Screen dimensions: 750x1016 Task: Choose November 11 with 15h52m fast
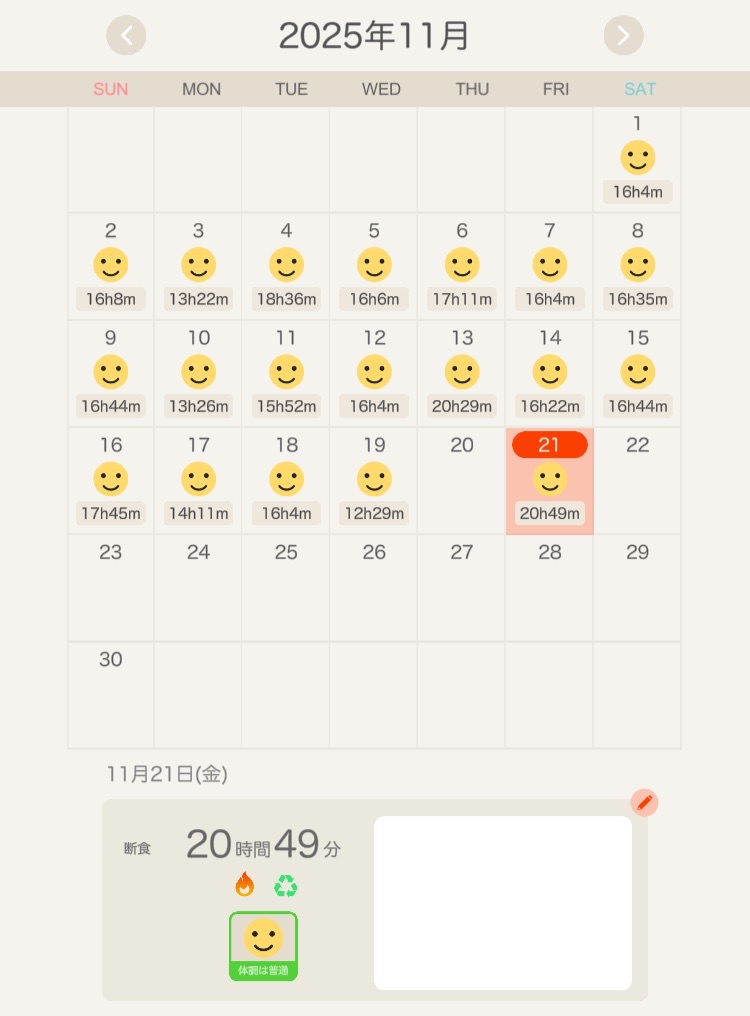tap(286, 373)
